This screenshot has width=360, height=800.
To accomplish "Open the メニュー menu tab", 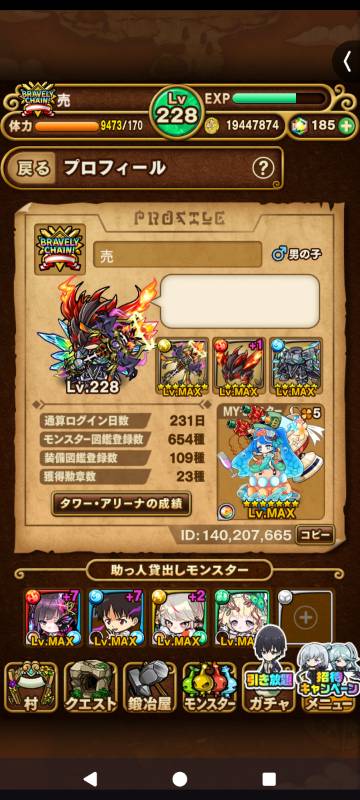I will tap(328, 687).
